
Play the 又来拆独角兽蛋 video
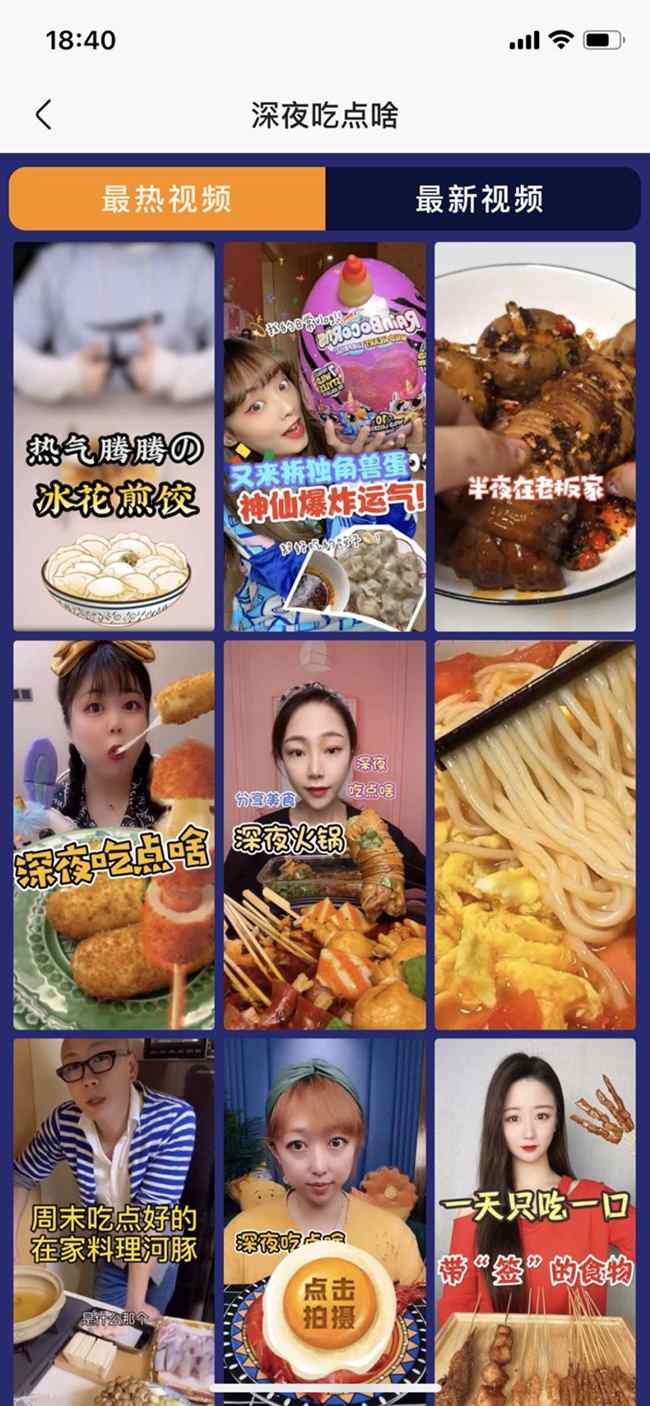324,436
